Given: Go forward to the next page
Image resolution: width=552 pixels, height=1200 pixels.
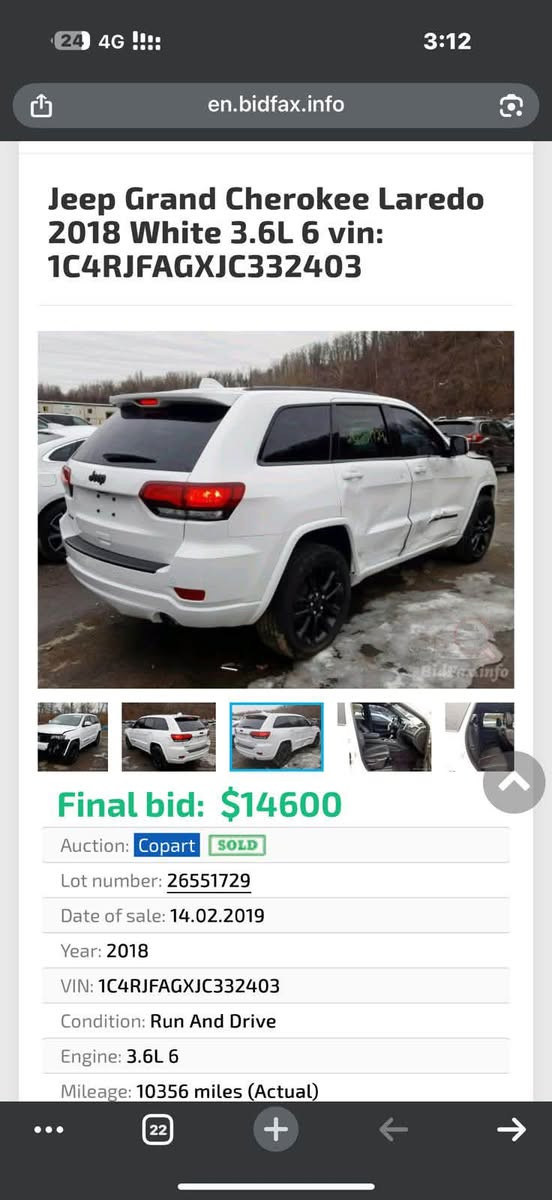Looking at the screenshot, I should coord(511,1130).
